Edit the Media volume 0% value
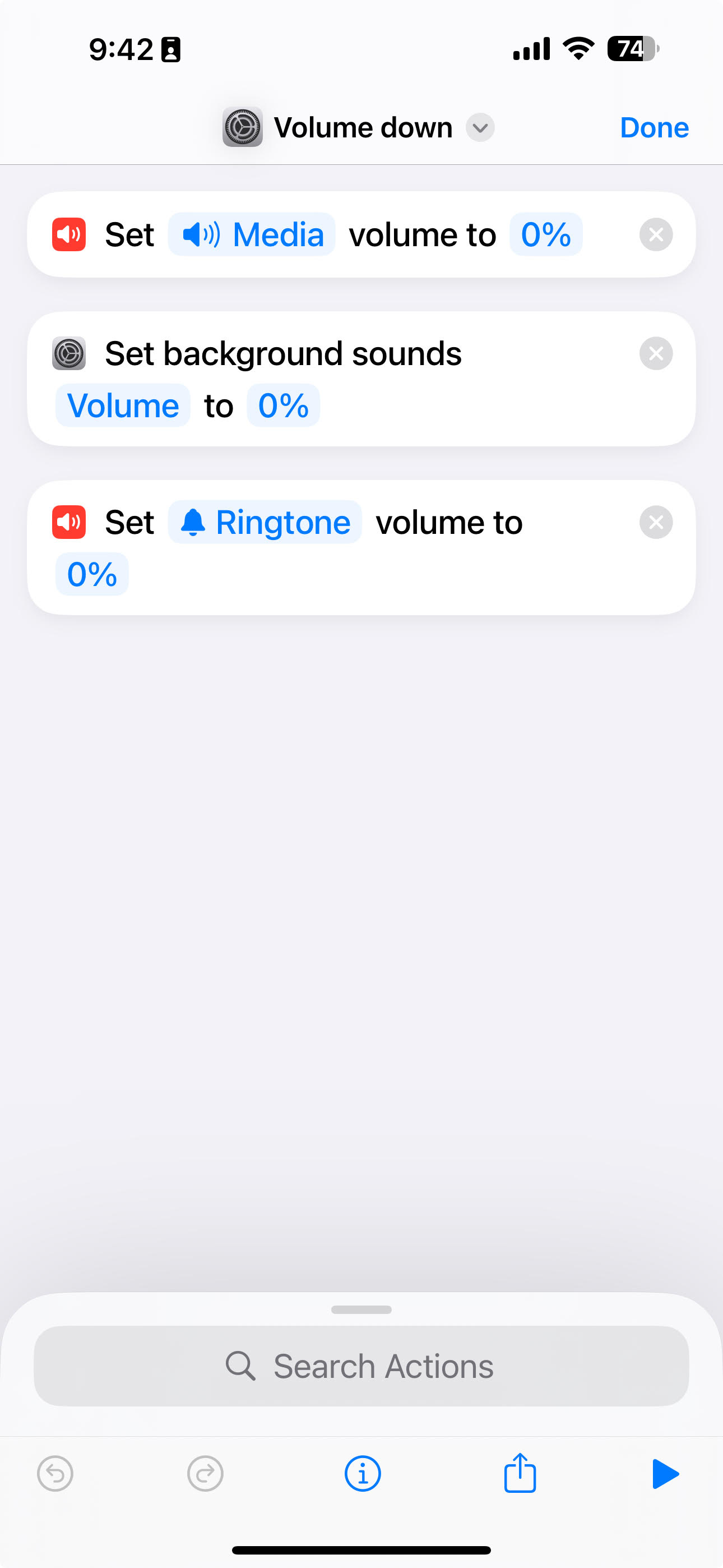Screen dimensions: 723x1568 point(545,234)
